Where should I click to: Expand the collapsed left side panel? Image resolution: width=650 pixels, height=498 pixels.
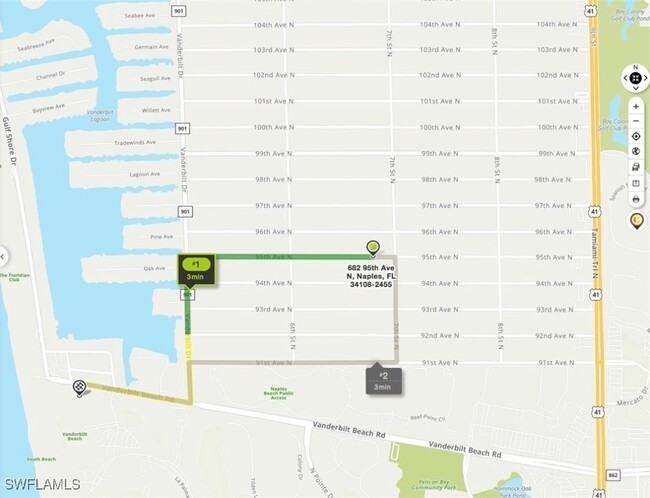(4, 257)
